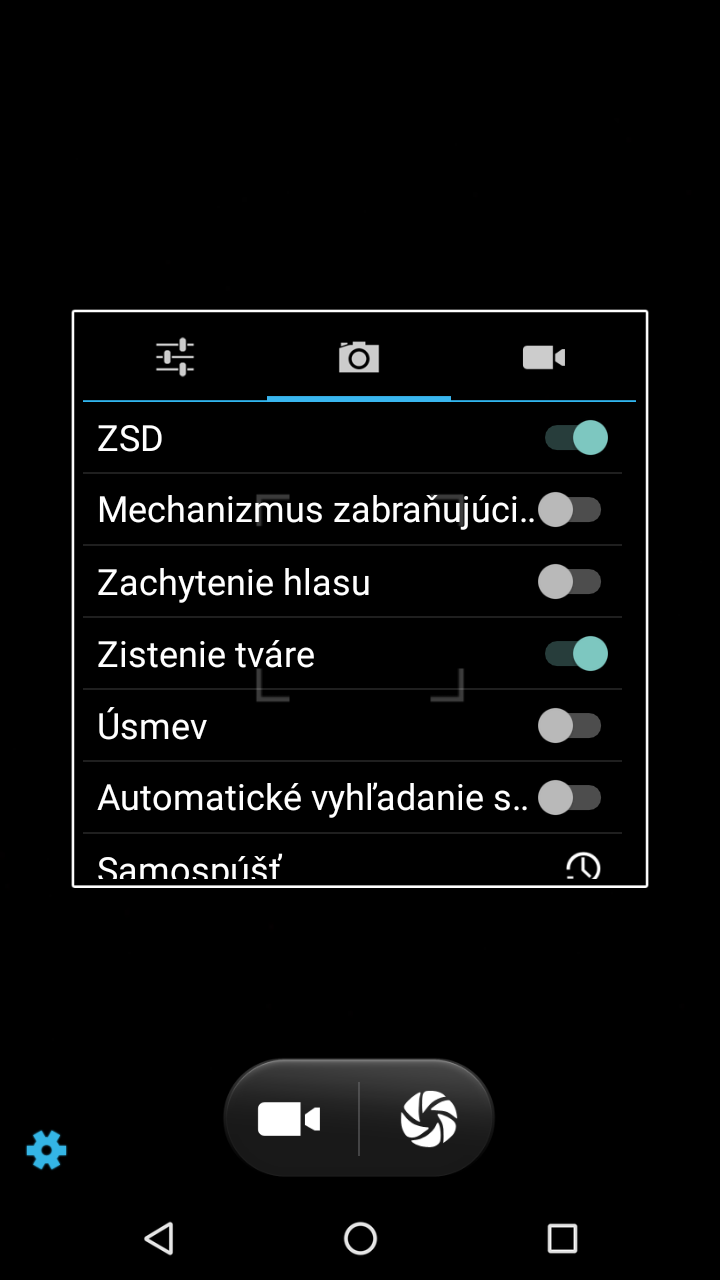Enable the Úsmev switch
The height and width of the screenshot is (1280, 720).
pos(570,726)
